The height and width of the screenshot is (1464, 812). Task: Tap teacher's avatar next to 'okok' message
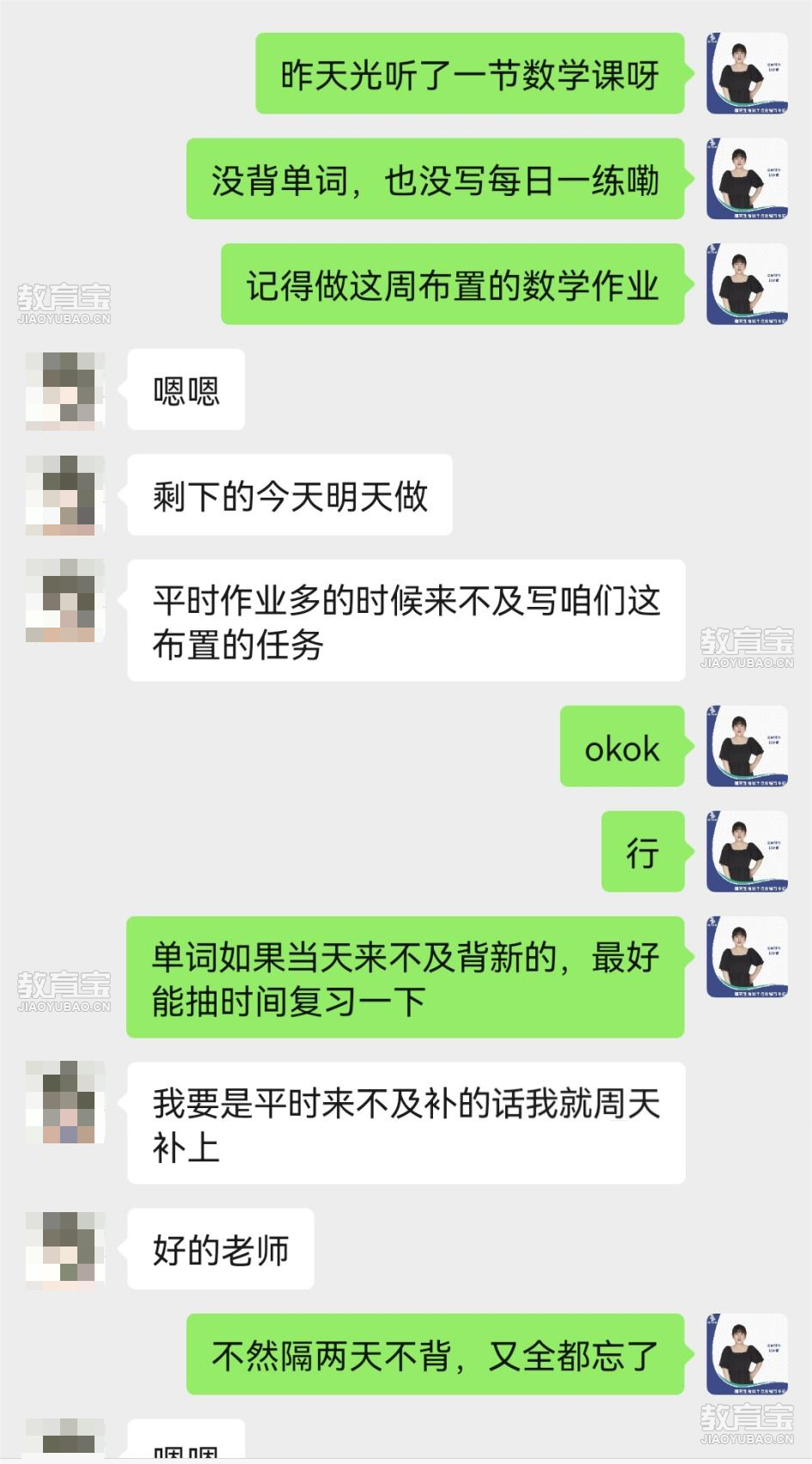[746, 746]
